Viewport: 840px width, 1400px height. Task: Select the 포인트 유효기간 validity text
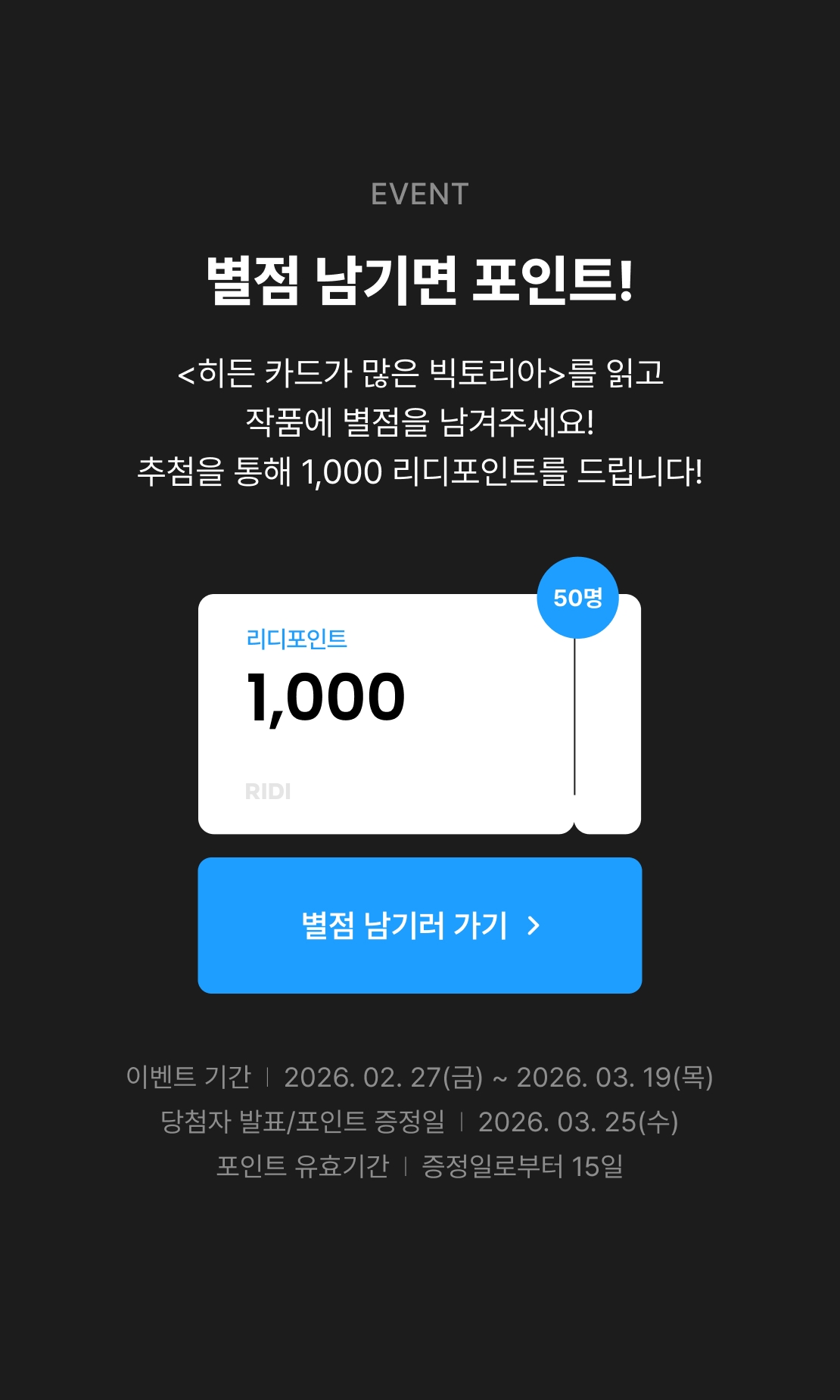coord(303,1170)
